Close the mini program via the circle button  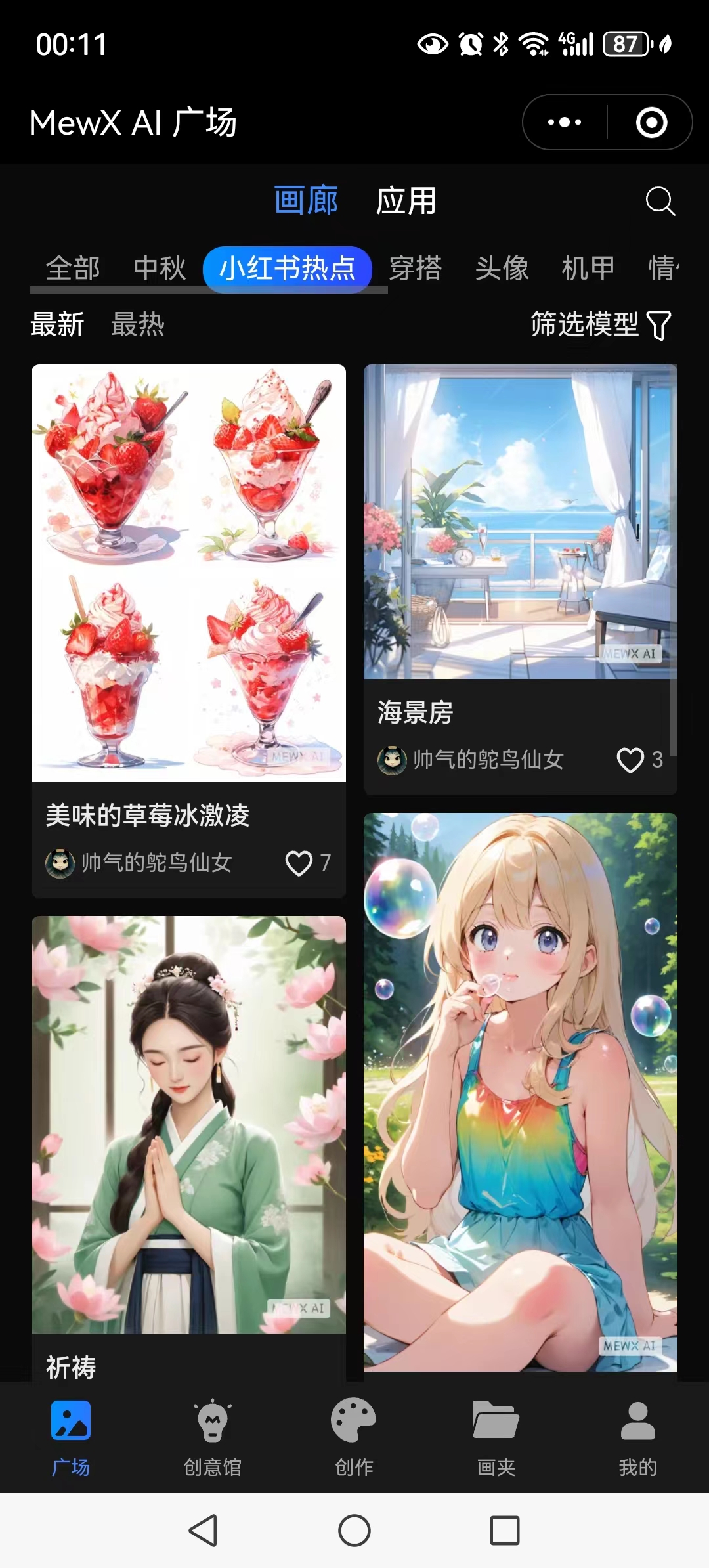(651, 122)
